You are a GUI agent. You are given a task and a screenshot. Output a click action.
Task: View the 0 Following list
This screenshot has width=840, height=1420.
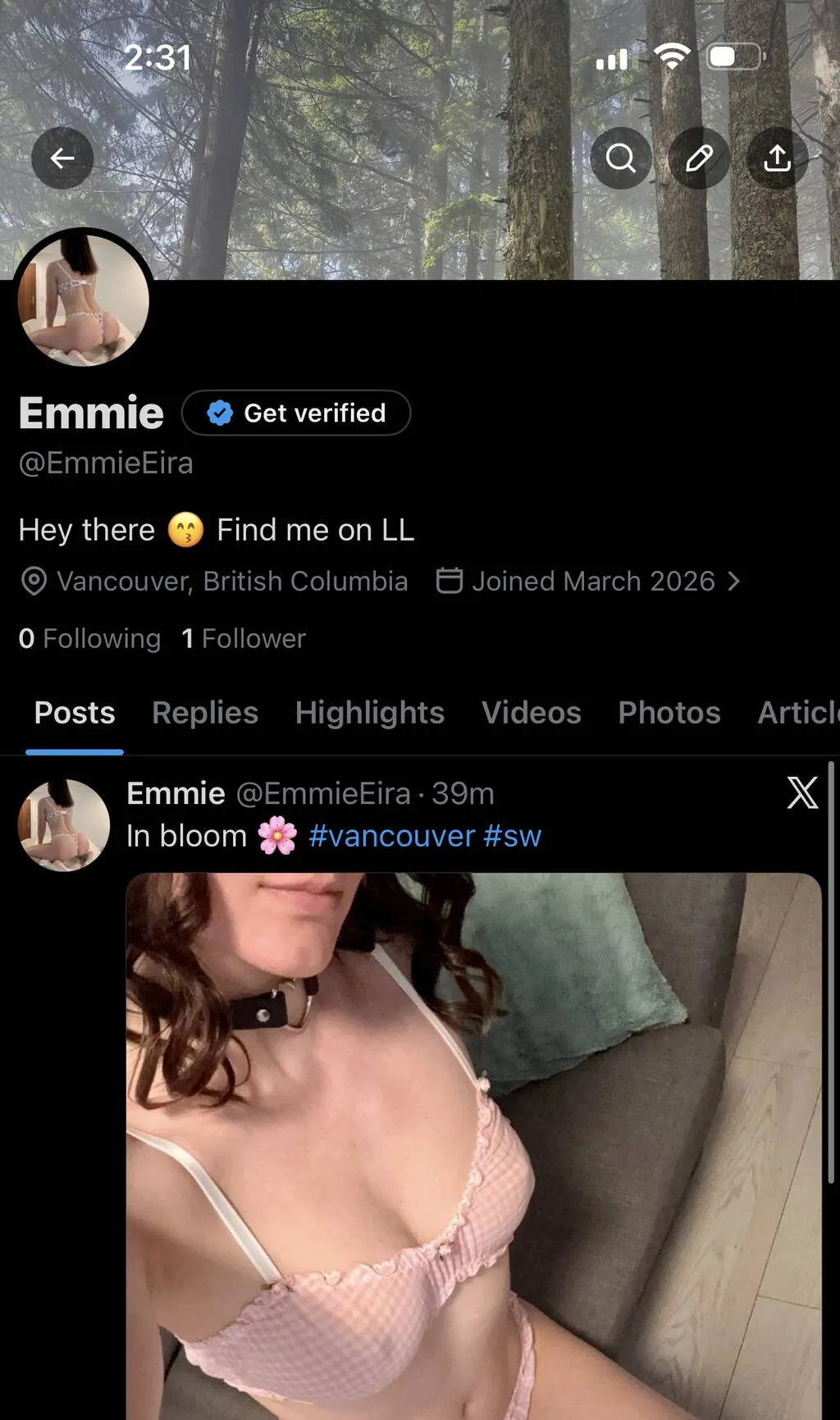tap(89, 638)
